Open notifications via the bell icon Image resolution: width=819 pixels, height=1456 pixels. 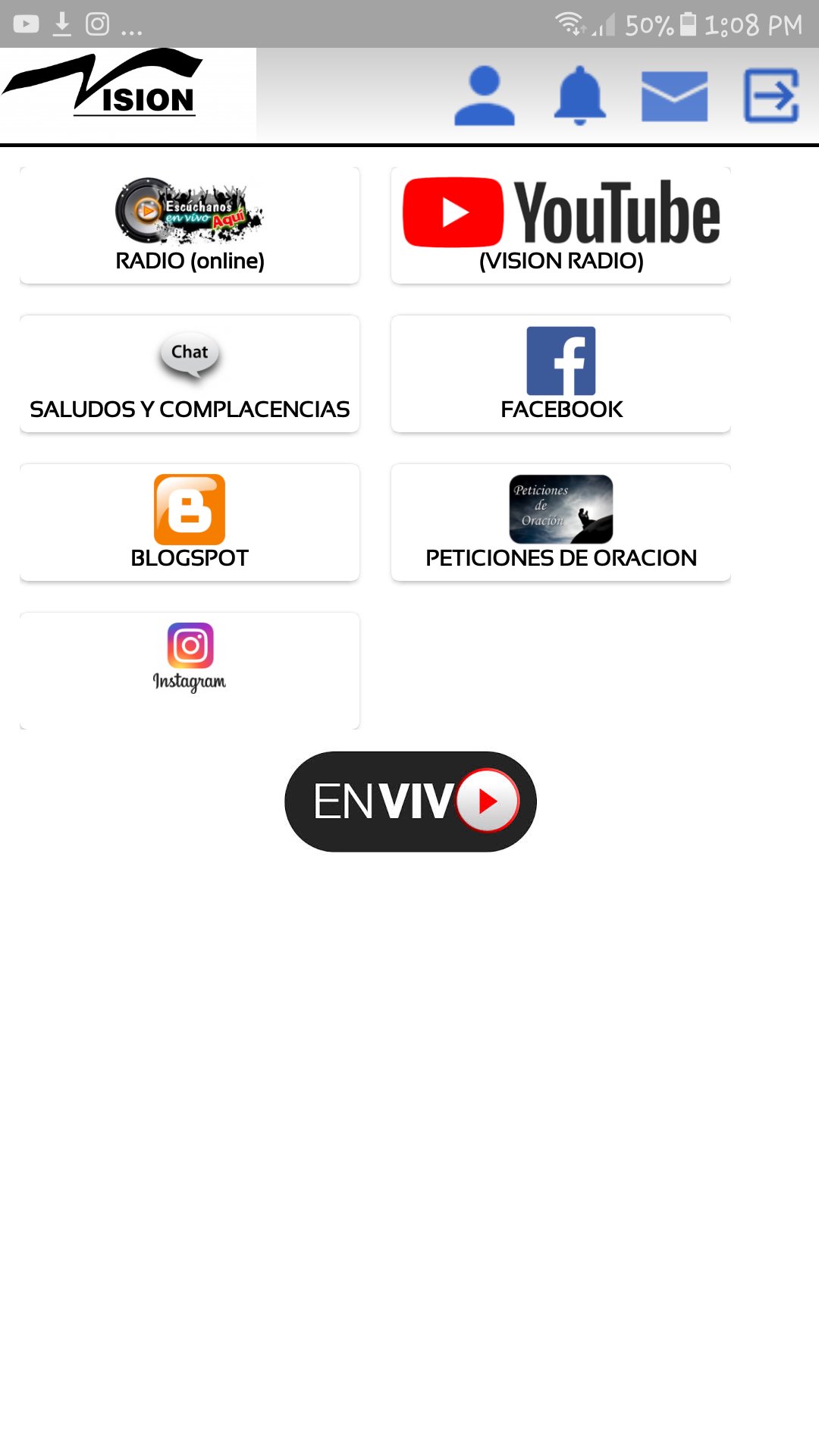[x=579, y=94]
